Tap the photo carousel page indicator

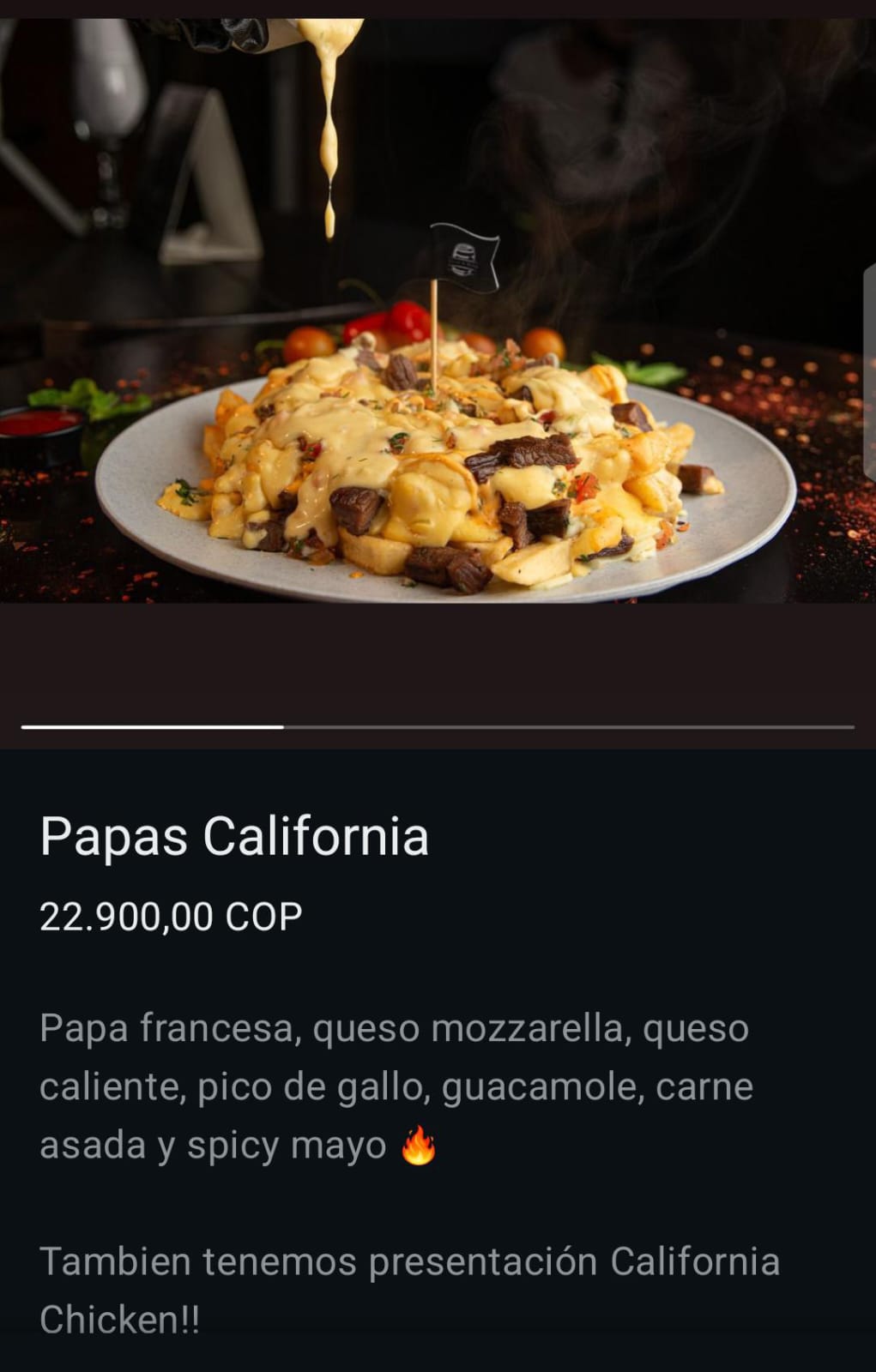pos(438,727)
